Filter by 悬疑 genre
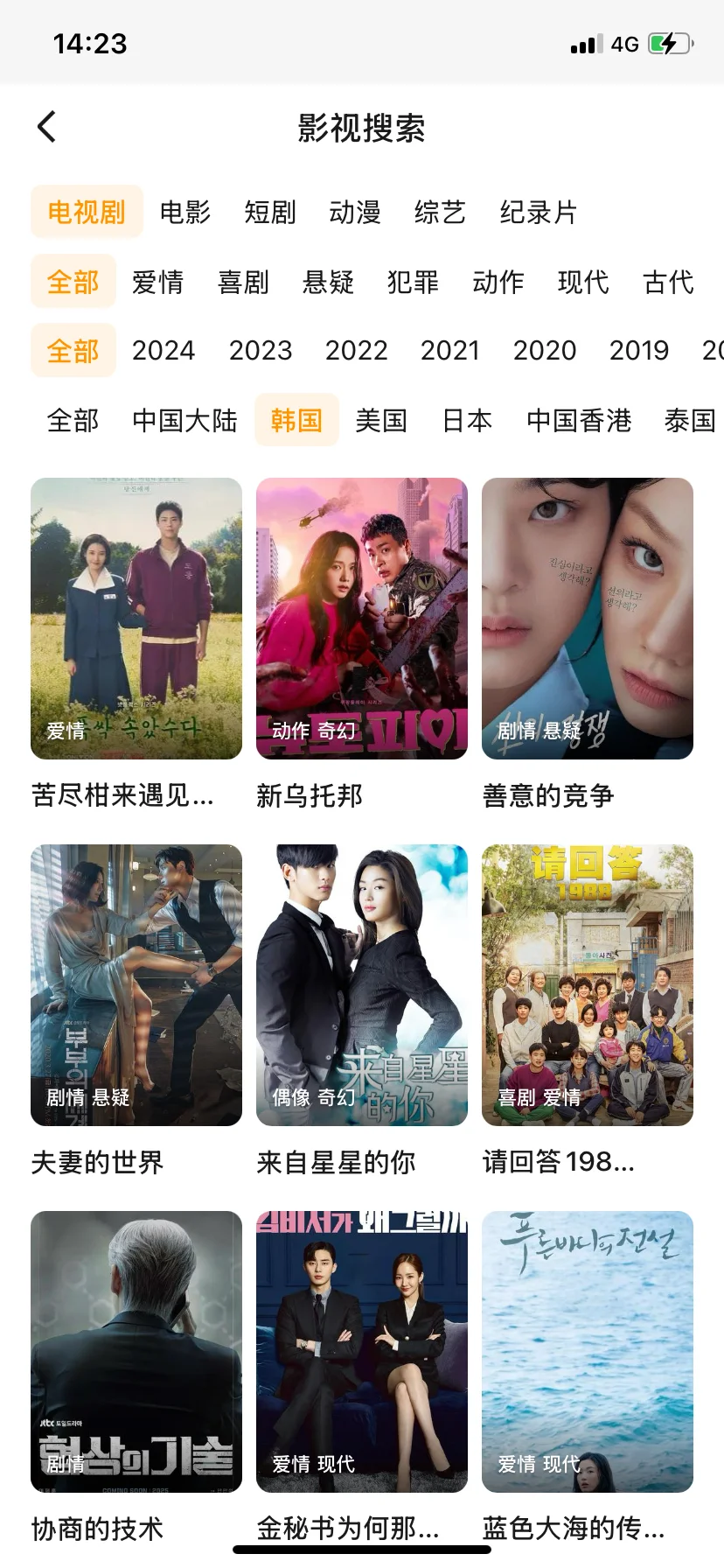 tap(328, 283)
